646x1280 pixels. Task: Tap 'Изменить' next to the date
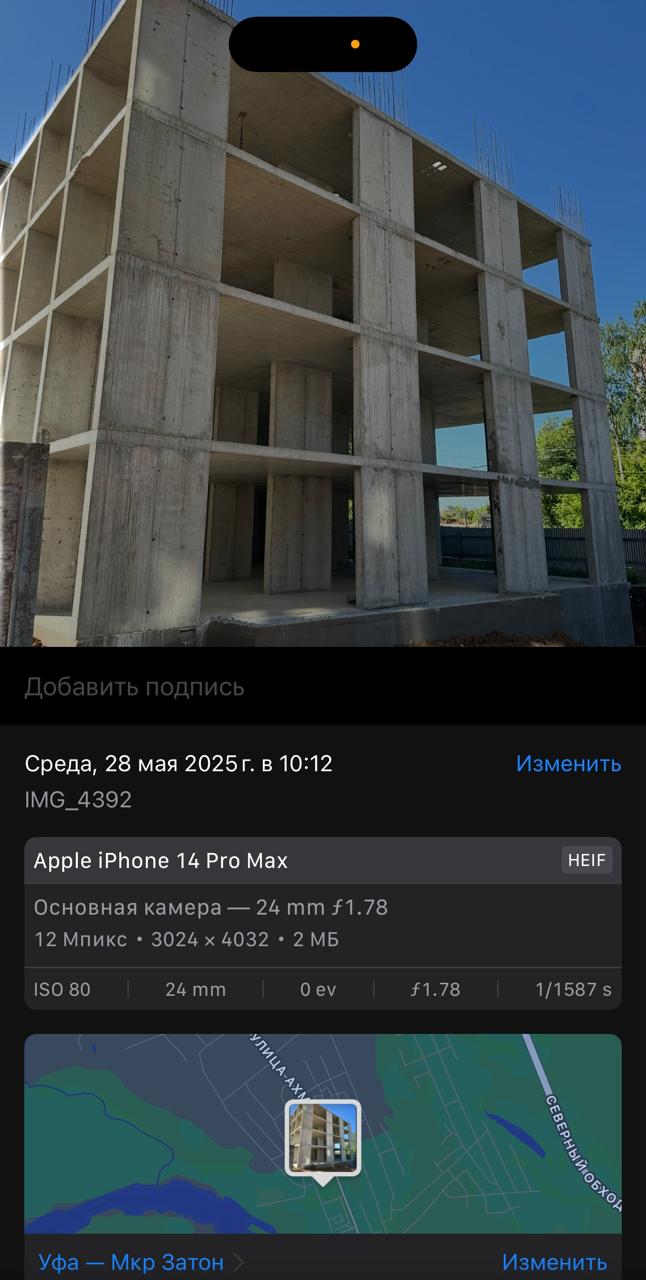tap(568, 764)
